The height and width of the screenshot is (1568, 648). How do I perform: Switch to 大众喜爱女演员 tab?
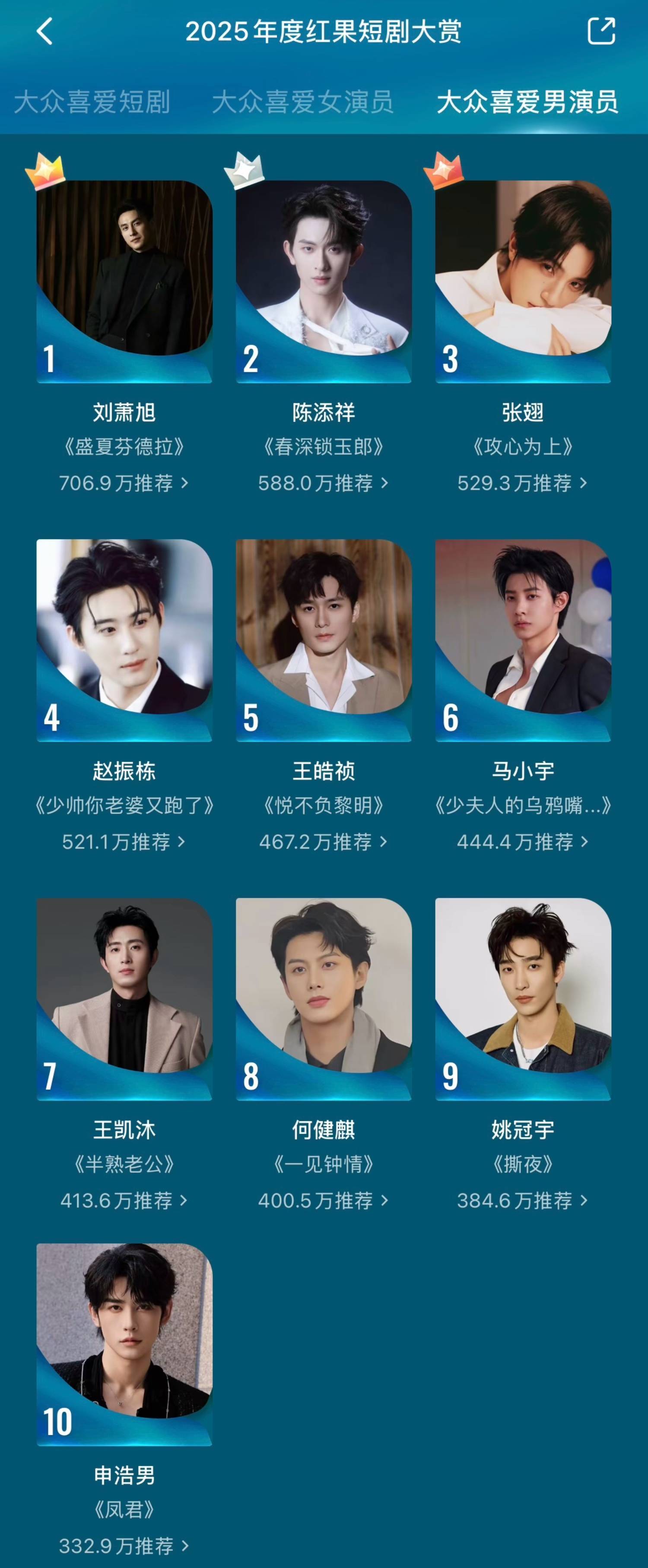[302, 101]
